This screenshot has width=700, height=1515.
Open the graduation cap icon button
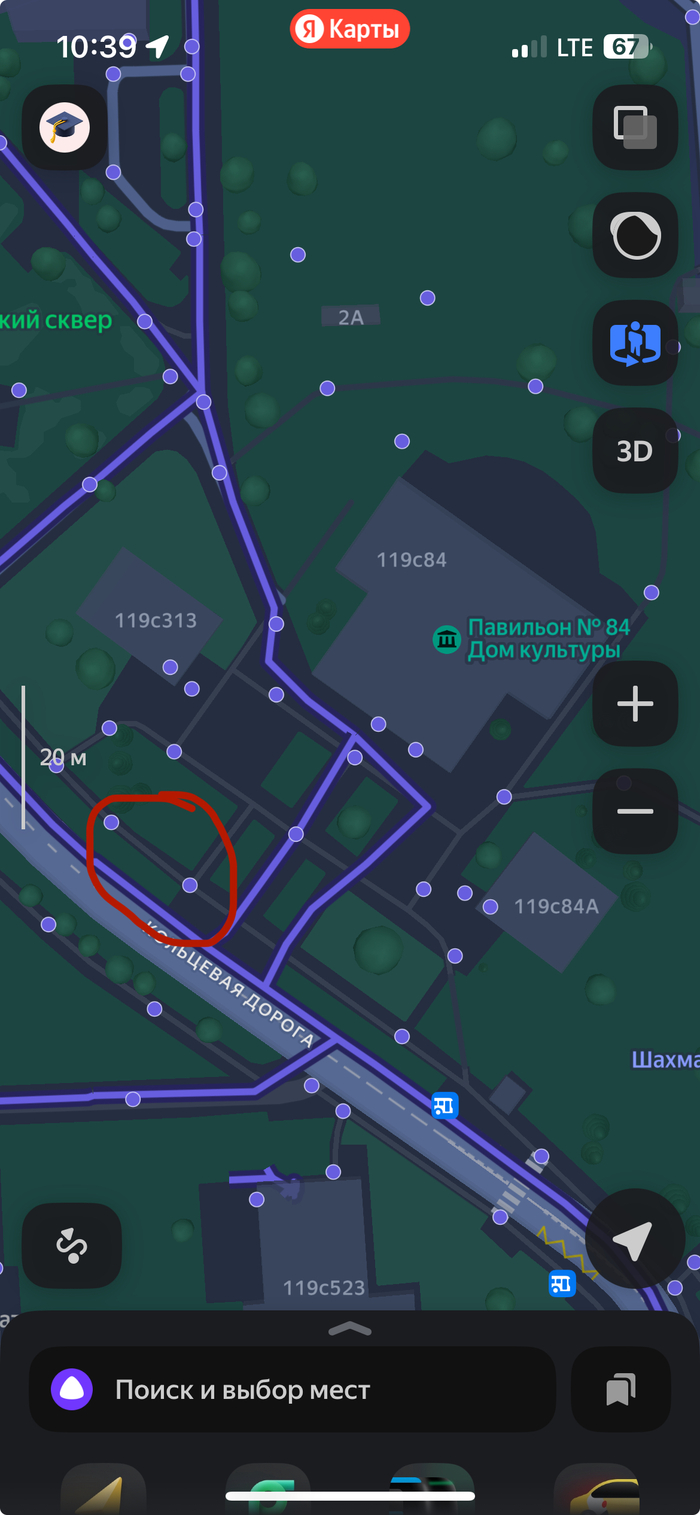(65, 127)
